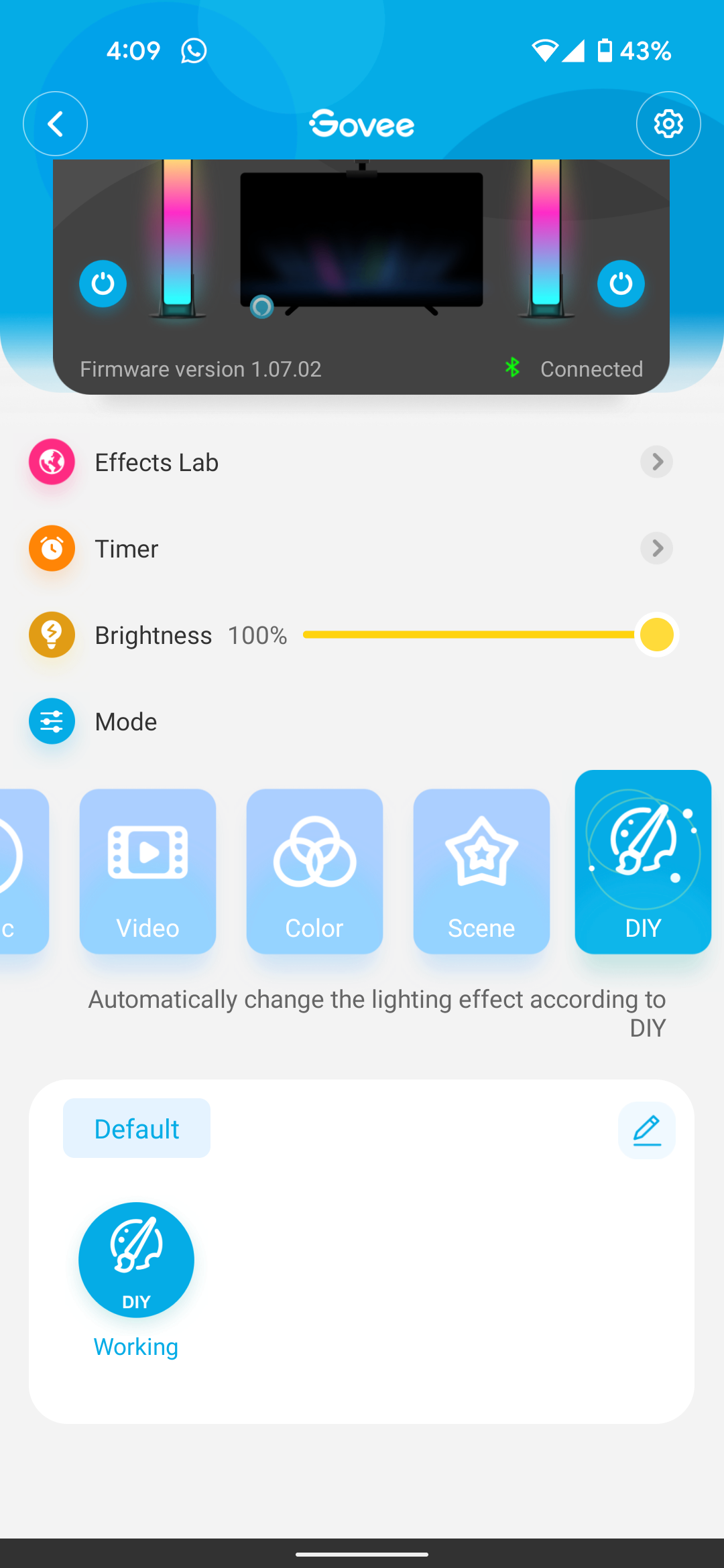Apply the Working DIY effect

(x=136, y=1260)
